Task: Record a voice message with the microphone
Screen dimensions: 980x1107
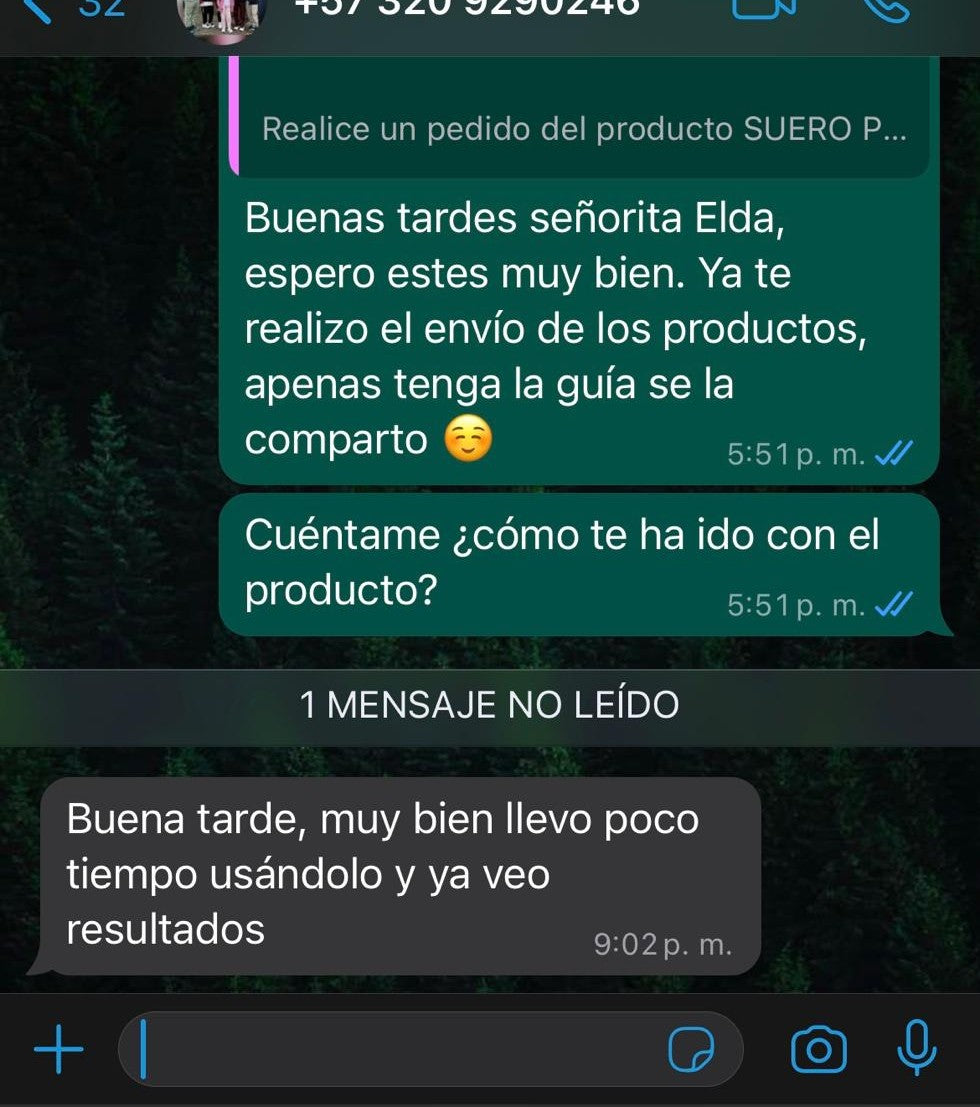Action: (x=916, y=1049)
